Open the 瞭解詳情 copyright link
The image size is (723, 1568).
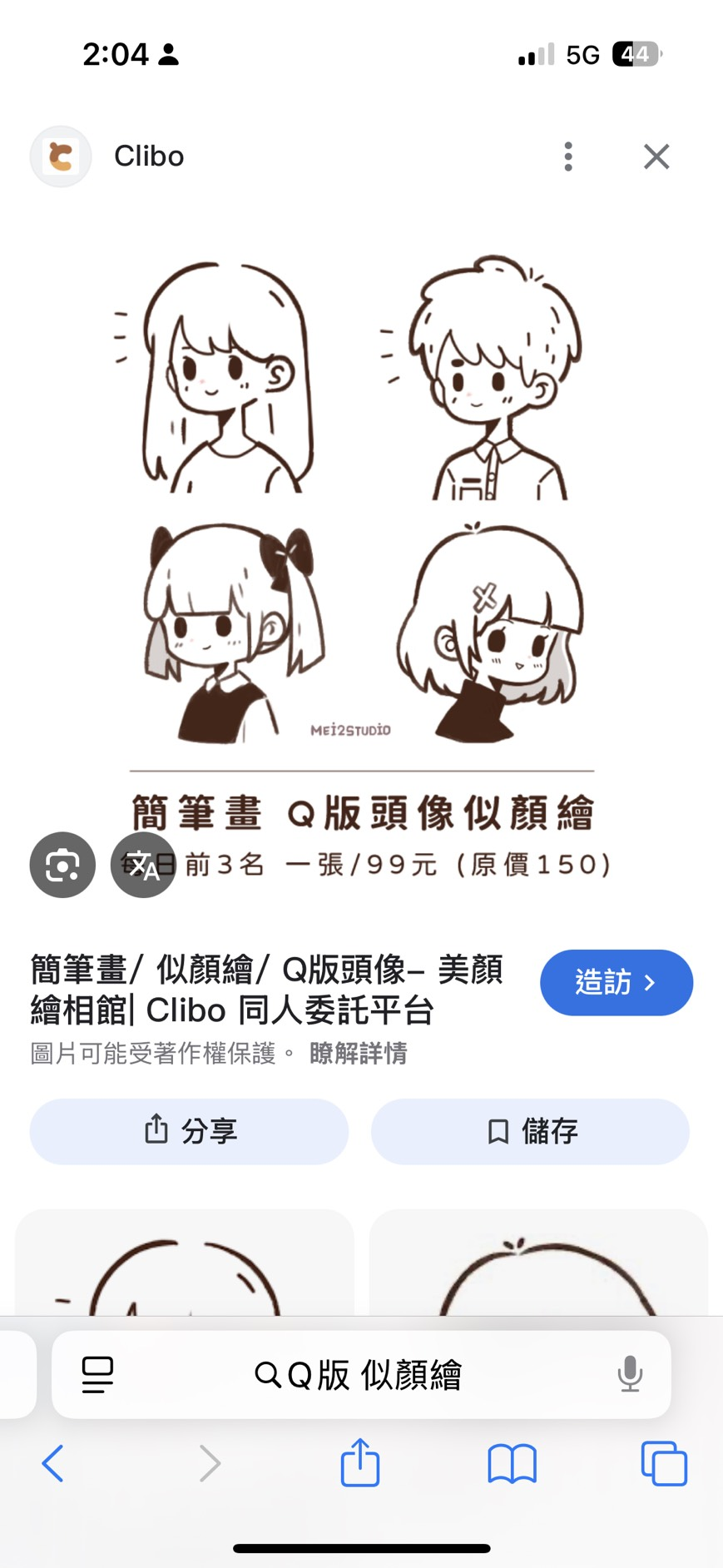[358, 1054]
